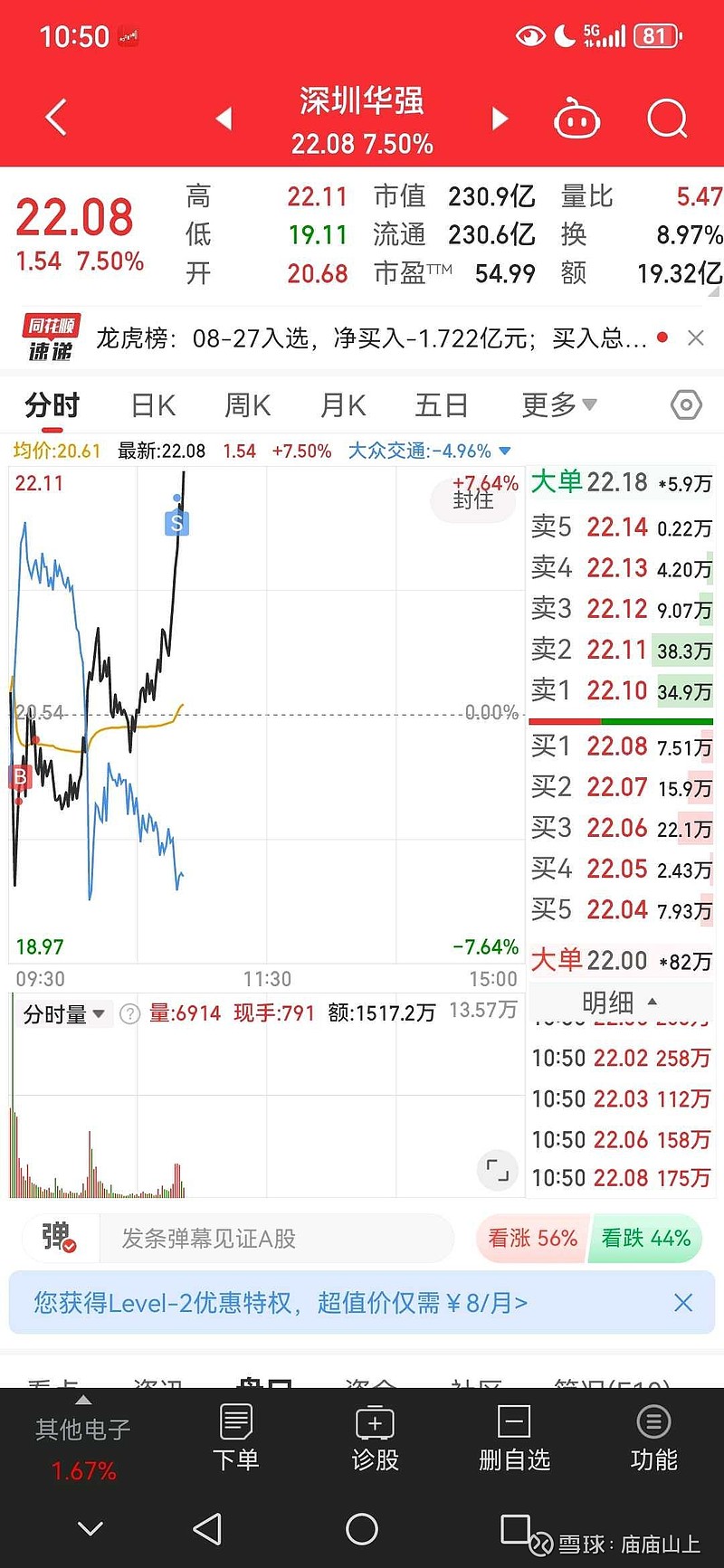Dismiss the 龙虎榜 news banner

pyautogui.click(x=695, y=337)
